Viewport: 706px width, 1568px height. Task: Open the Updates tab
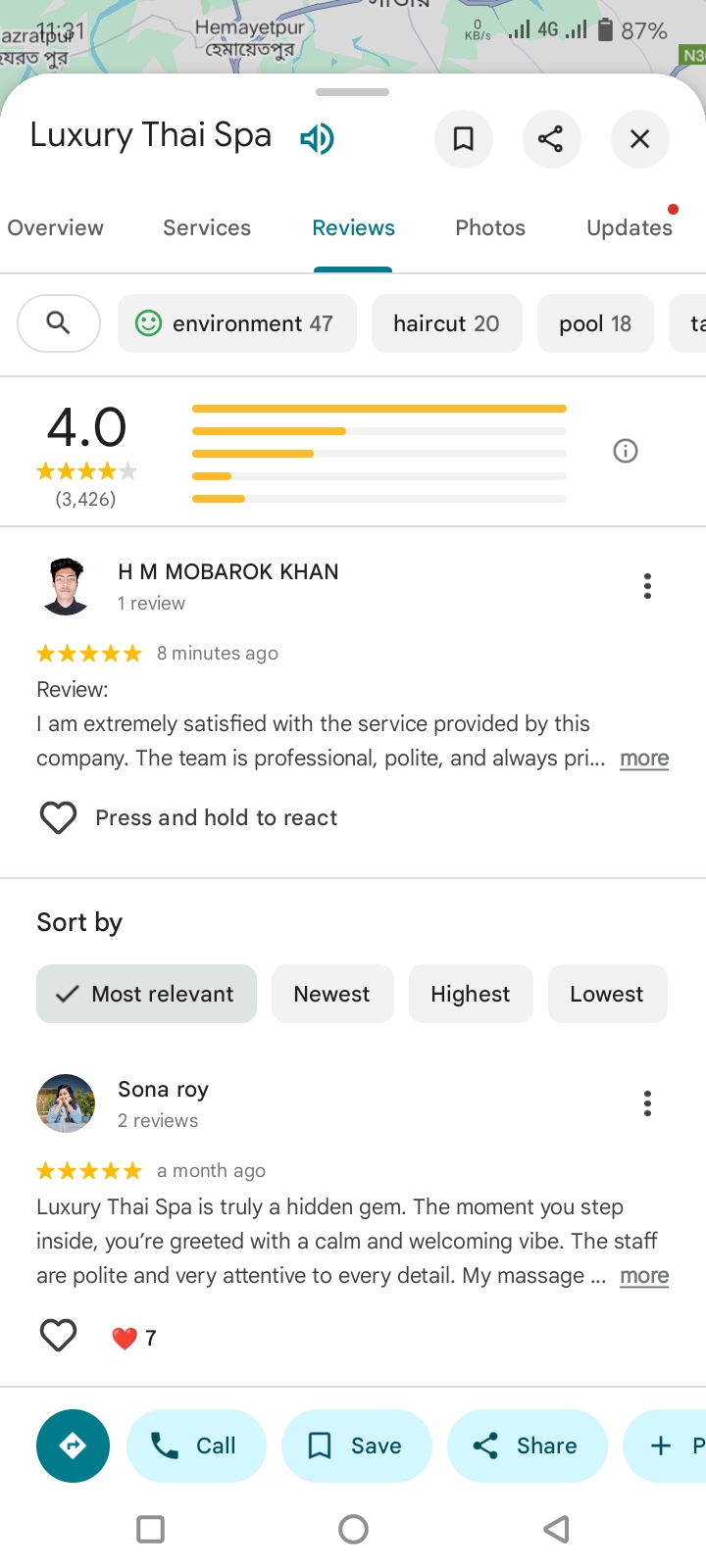click(x=630, y=228)
